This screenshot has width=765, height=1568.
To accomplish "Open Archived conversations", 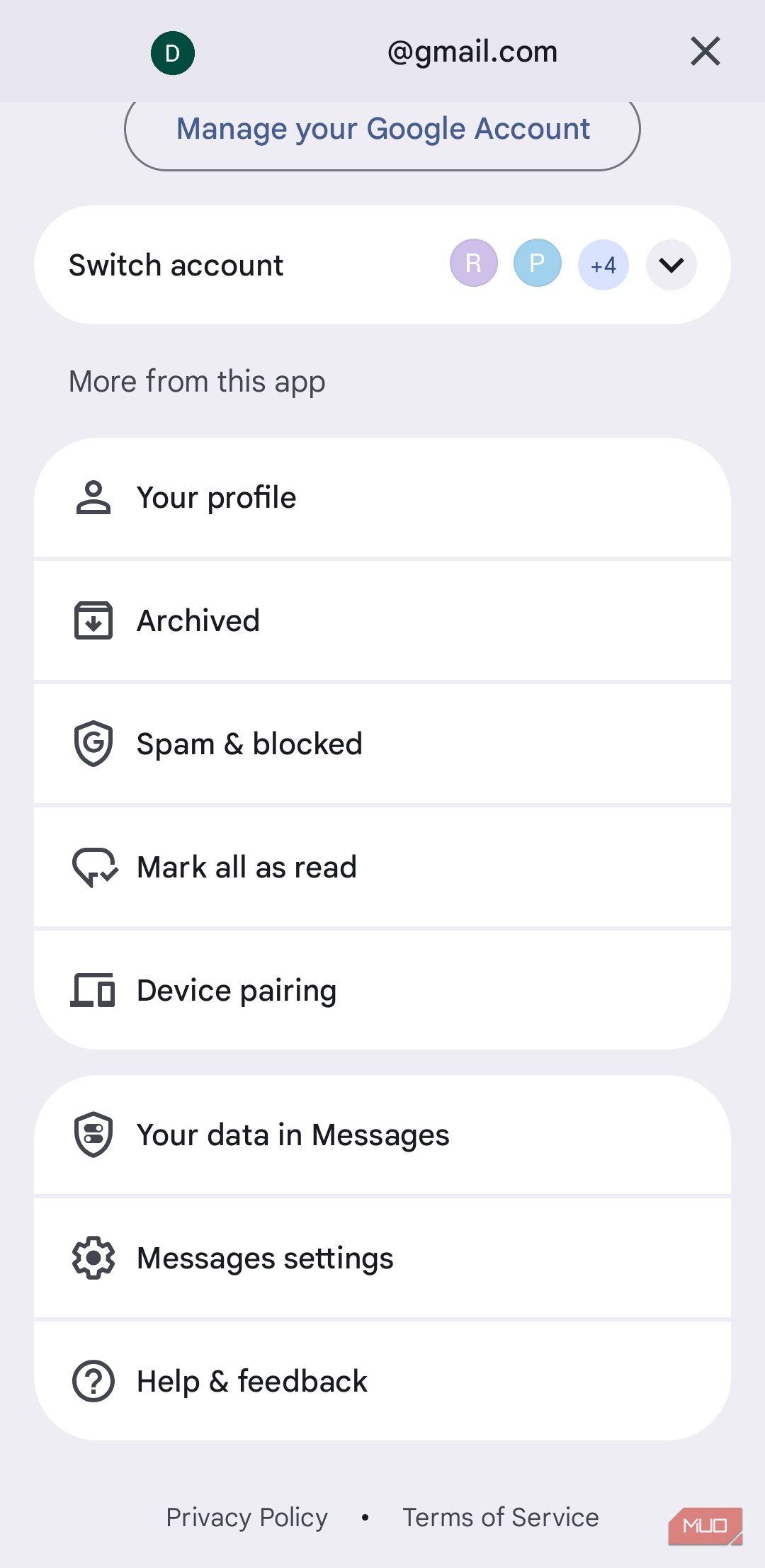I will point(382,621).
